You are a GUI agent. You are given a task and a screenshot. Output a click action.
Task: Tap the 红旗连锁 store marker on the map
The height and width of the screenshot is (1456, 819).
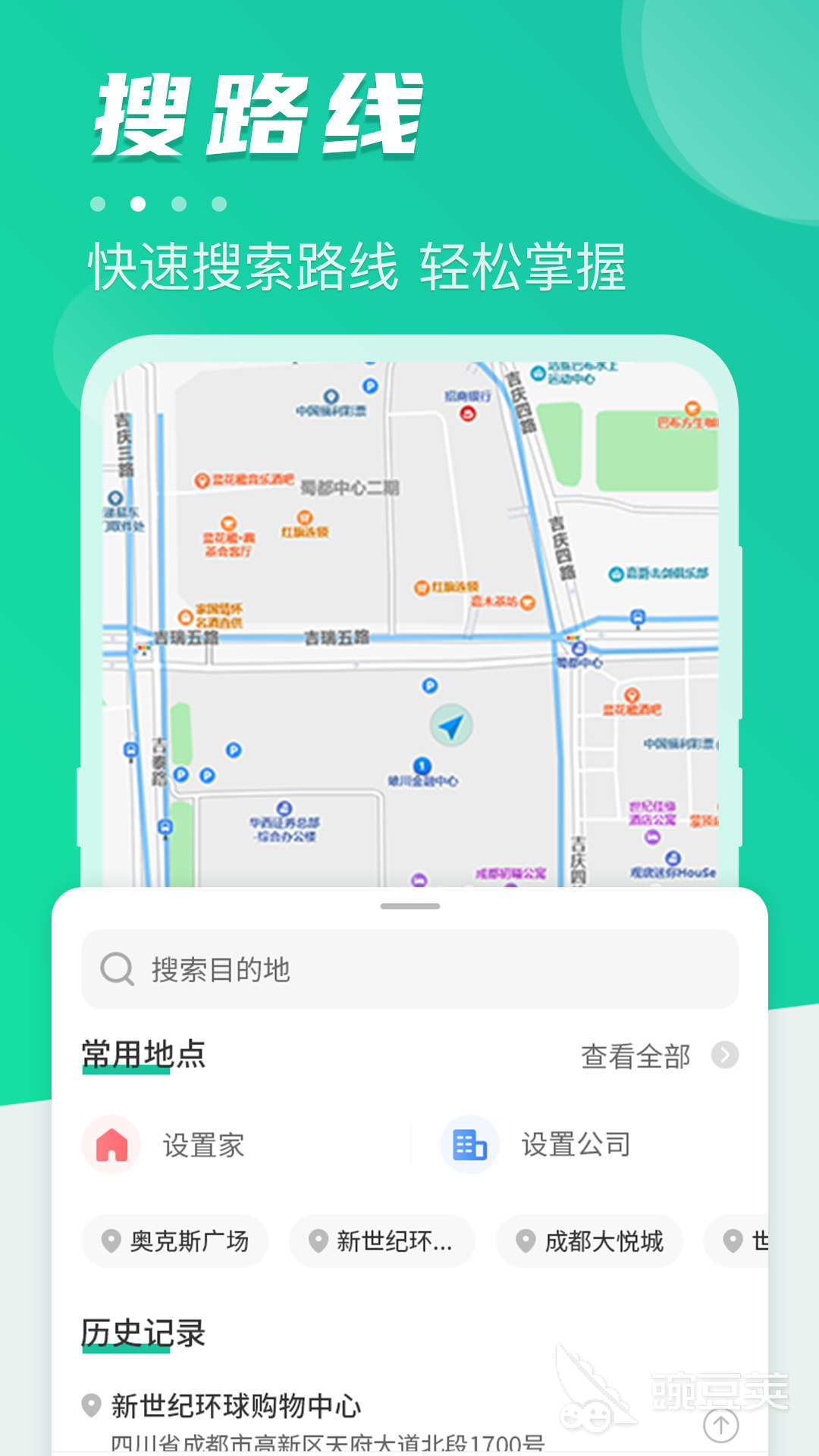click(421, 588)
